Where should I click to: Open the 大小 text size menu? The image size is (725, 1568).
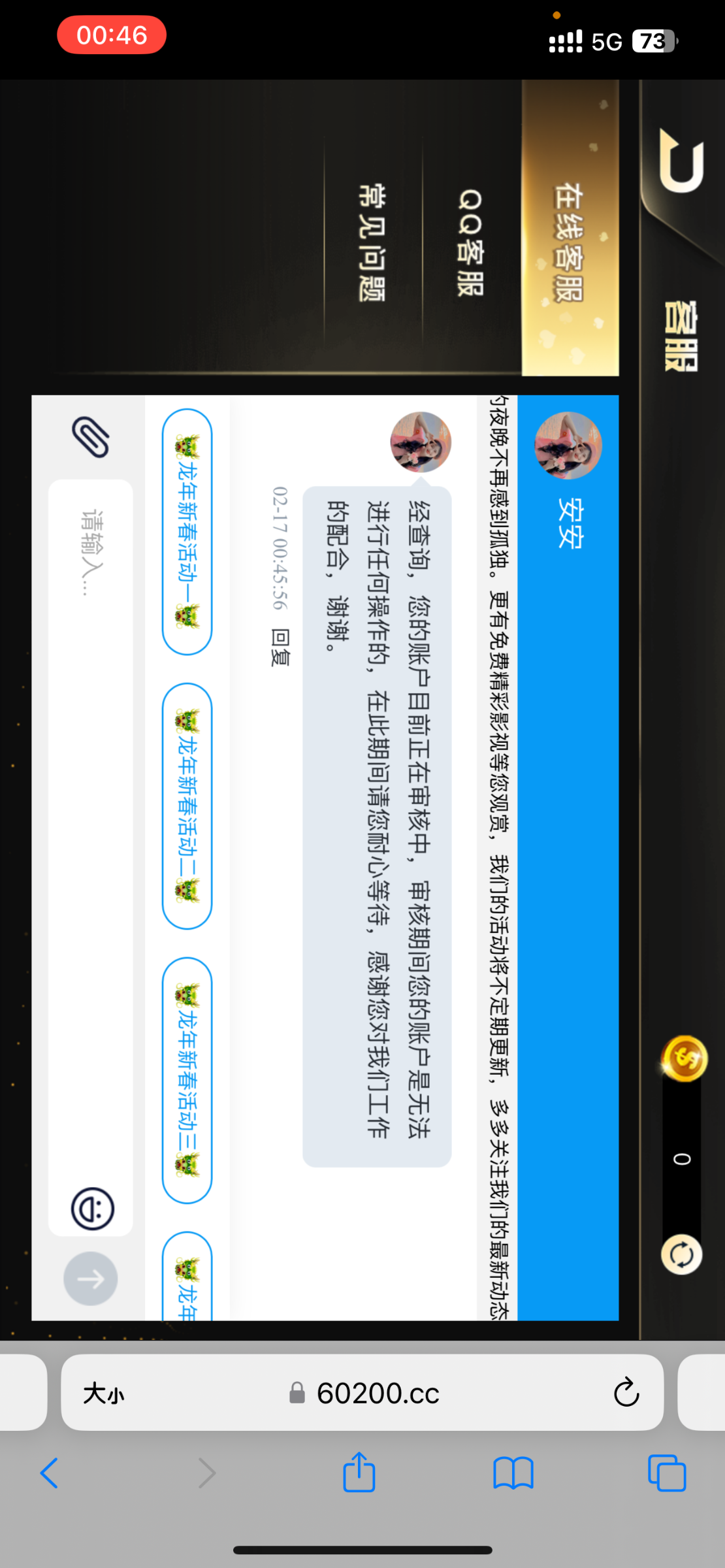click(103, 1393)
